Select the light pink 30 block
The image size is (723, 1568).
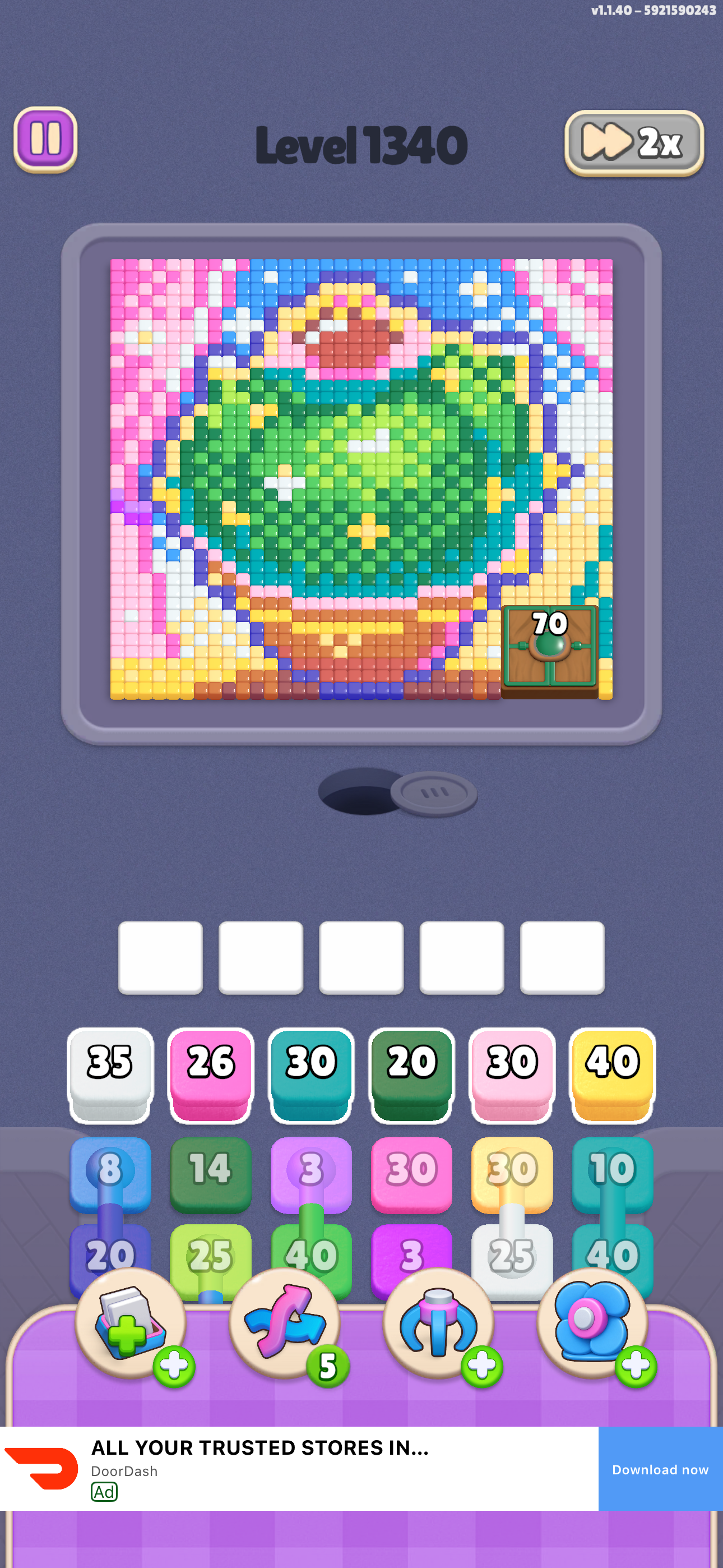(512, 1075)
